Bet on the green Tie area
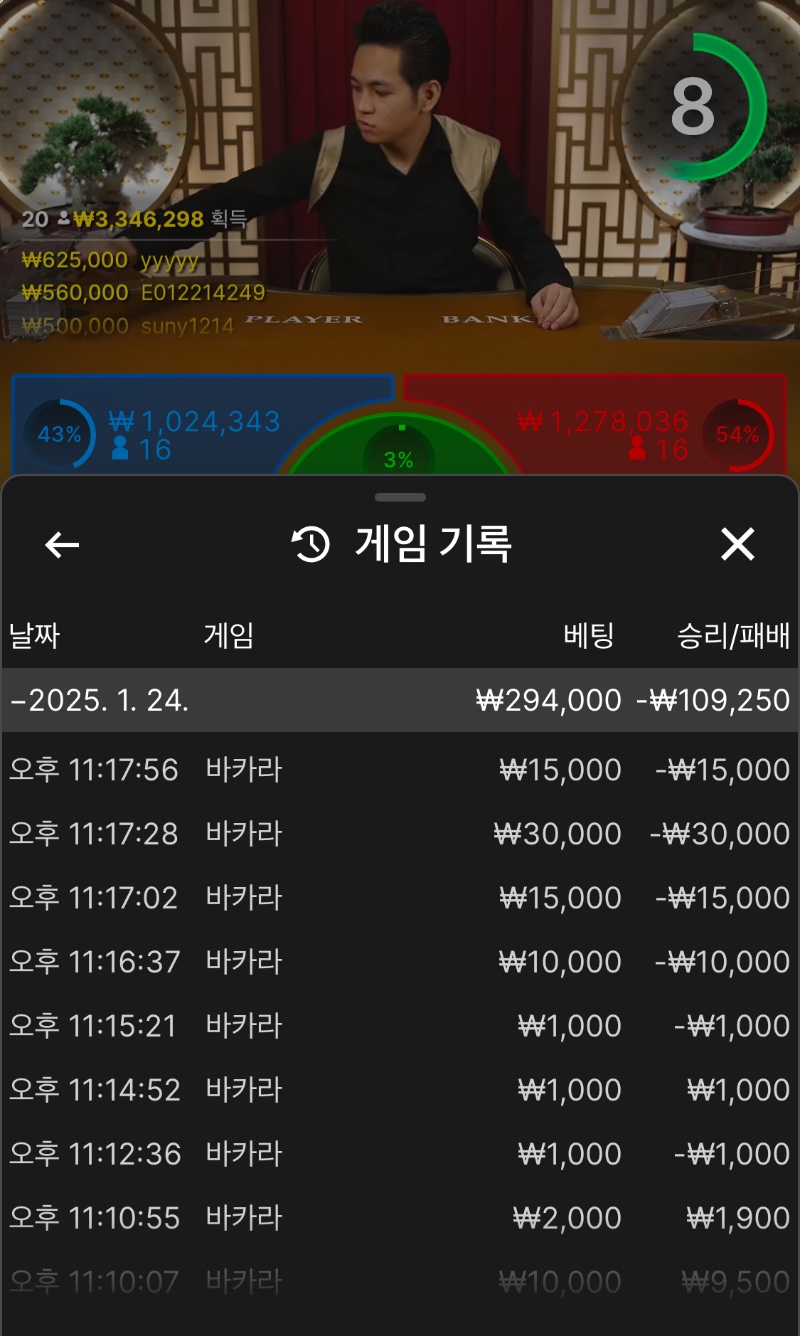 tap(400, 453)
